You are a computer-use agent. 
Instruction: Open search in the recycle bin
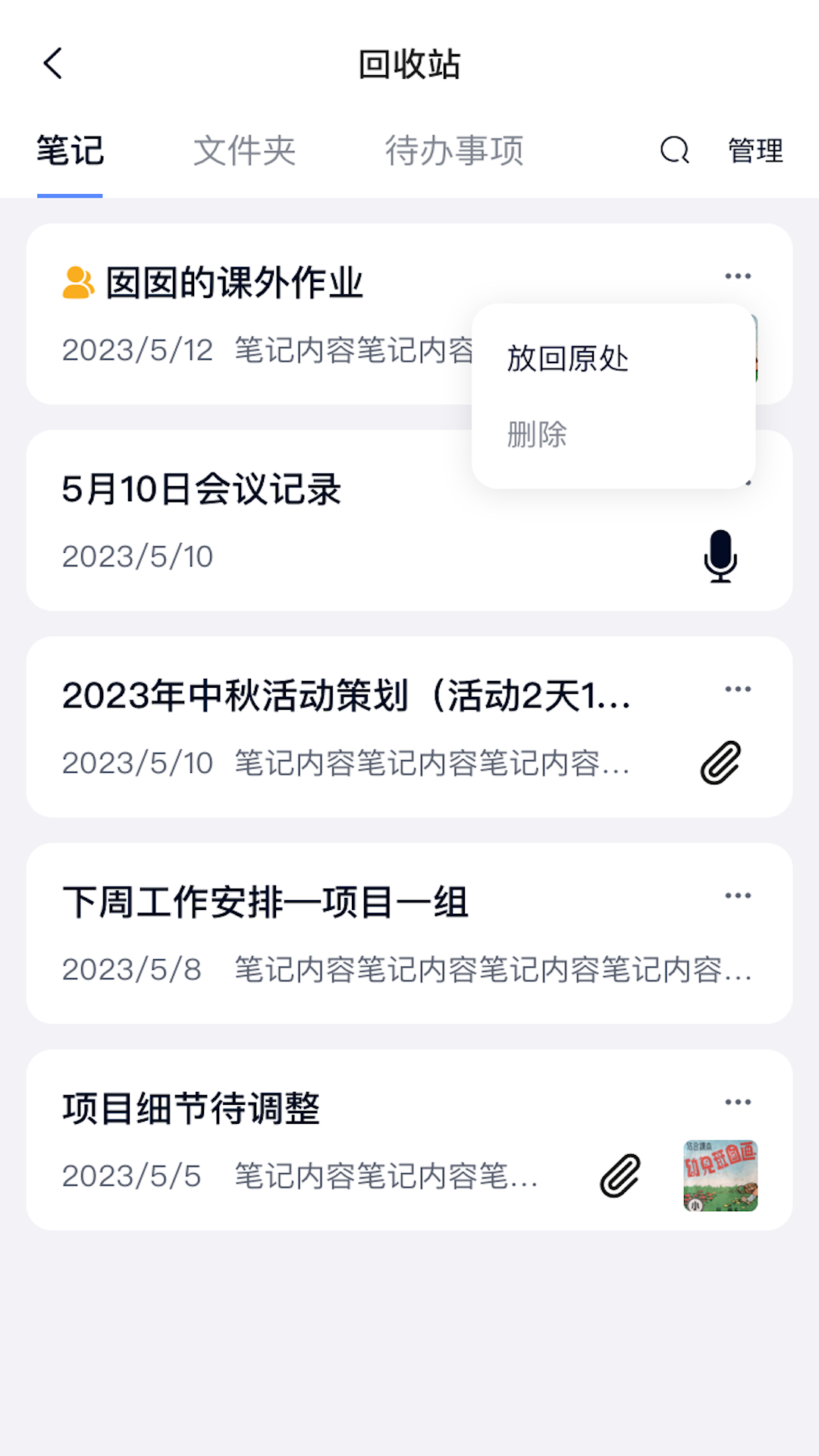pos(673,150)
